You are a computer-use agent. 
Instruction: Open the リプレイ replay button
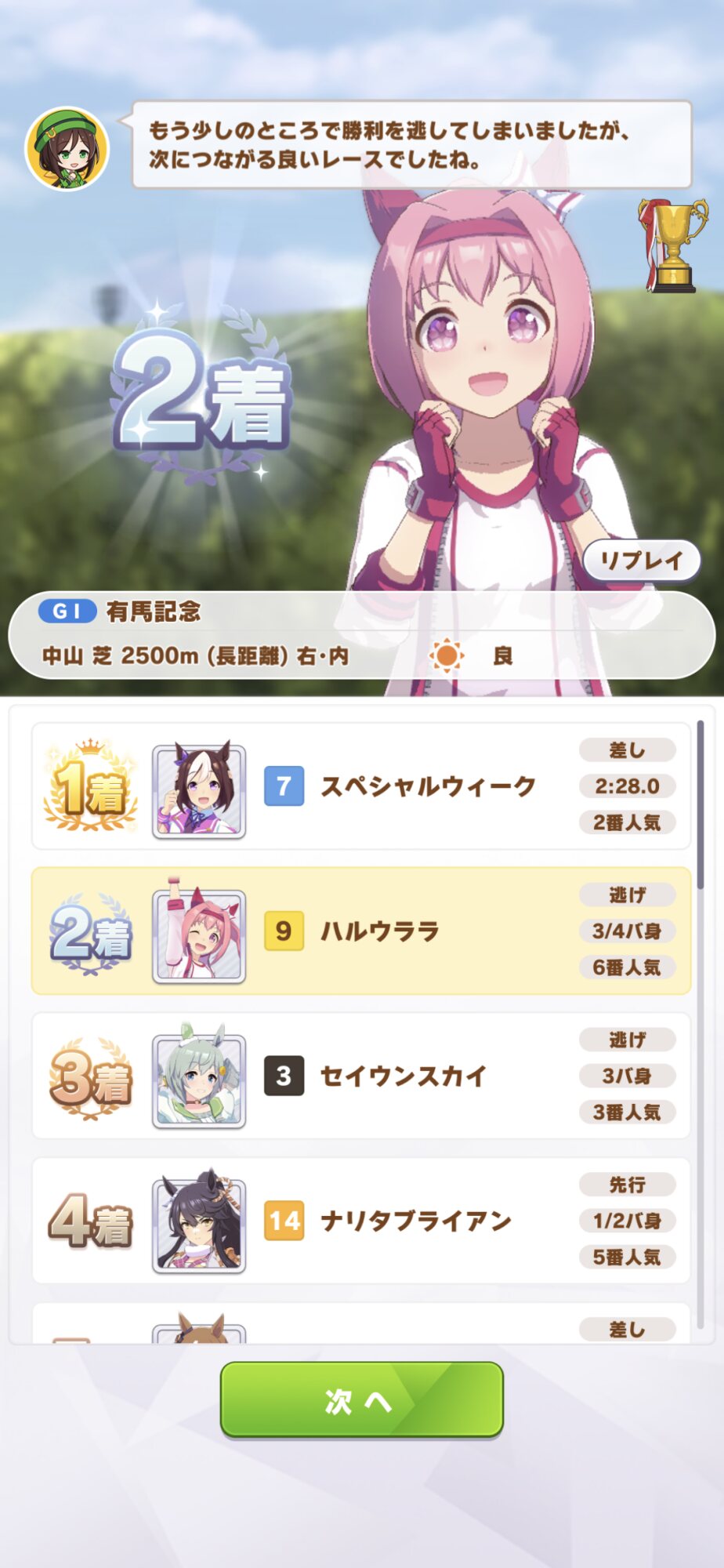(x=642, y=561)
